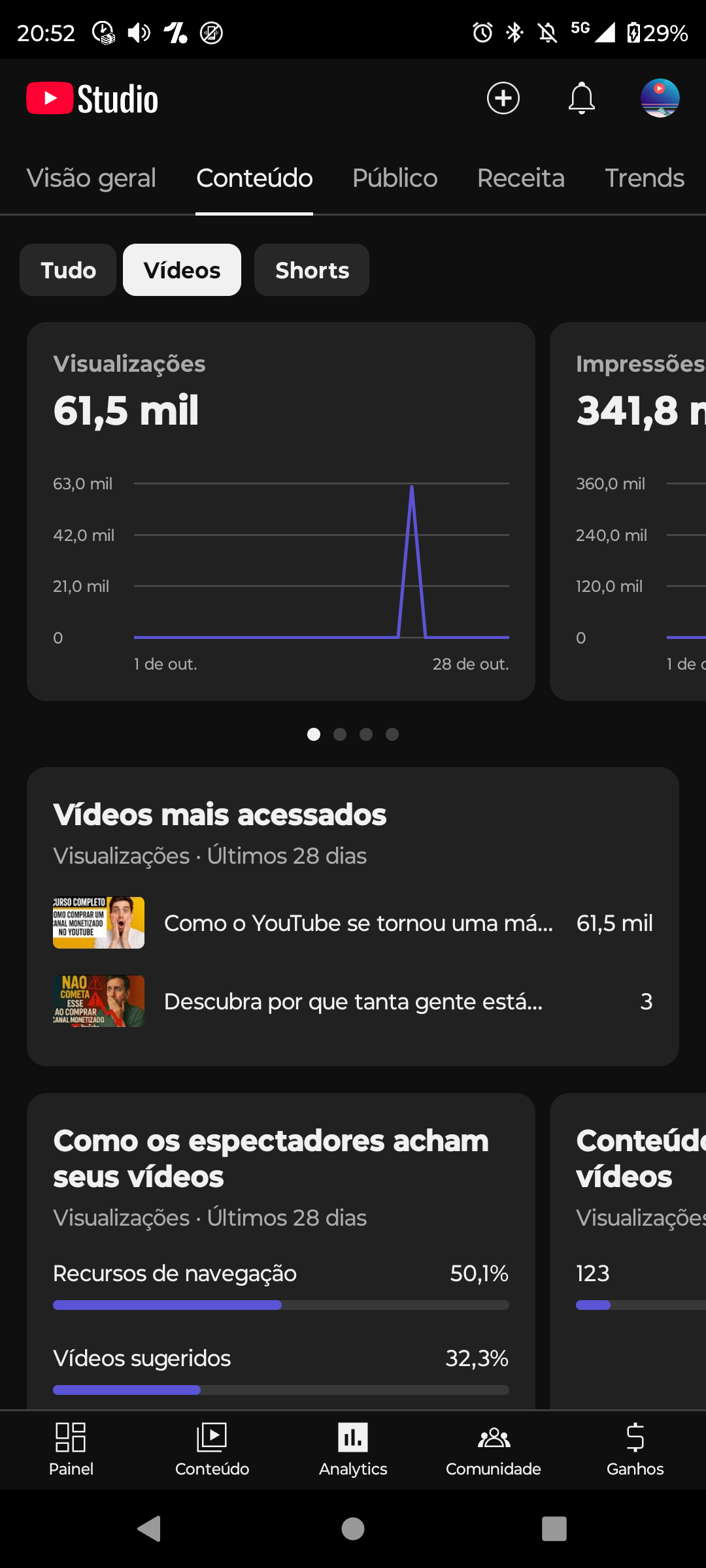This screenshot has width=706, height=1568.
Task: Switch to the Público tab
Action: coord(395,178)
